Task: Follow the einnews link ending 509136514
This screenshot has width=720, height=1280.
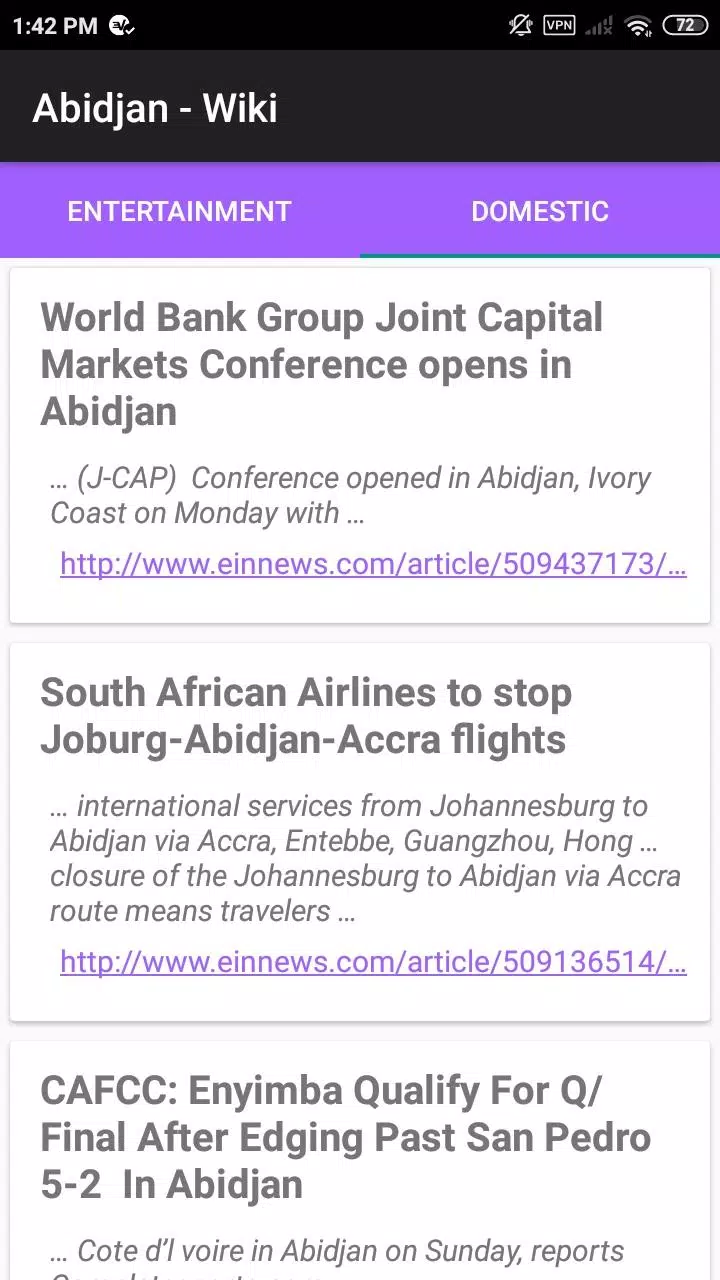Action: [x=373, y=962]
